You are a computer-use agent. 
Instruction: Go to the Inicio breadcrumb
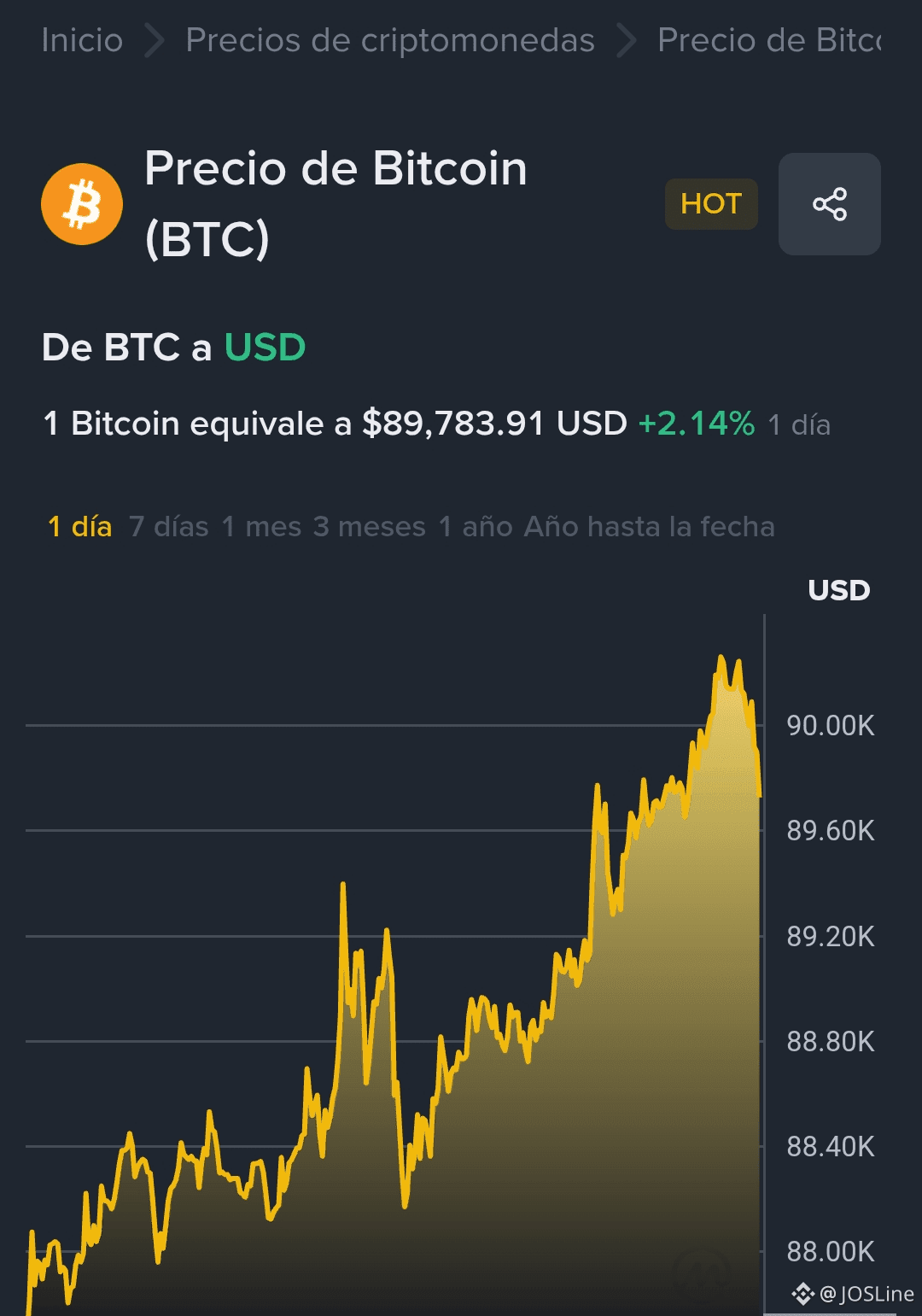coord(82,40)
